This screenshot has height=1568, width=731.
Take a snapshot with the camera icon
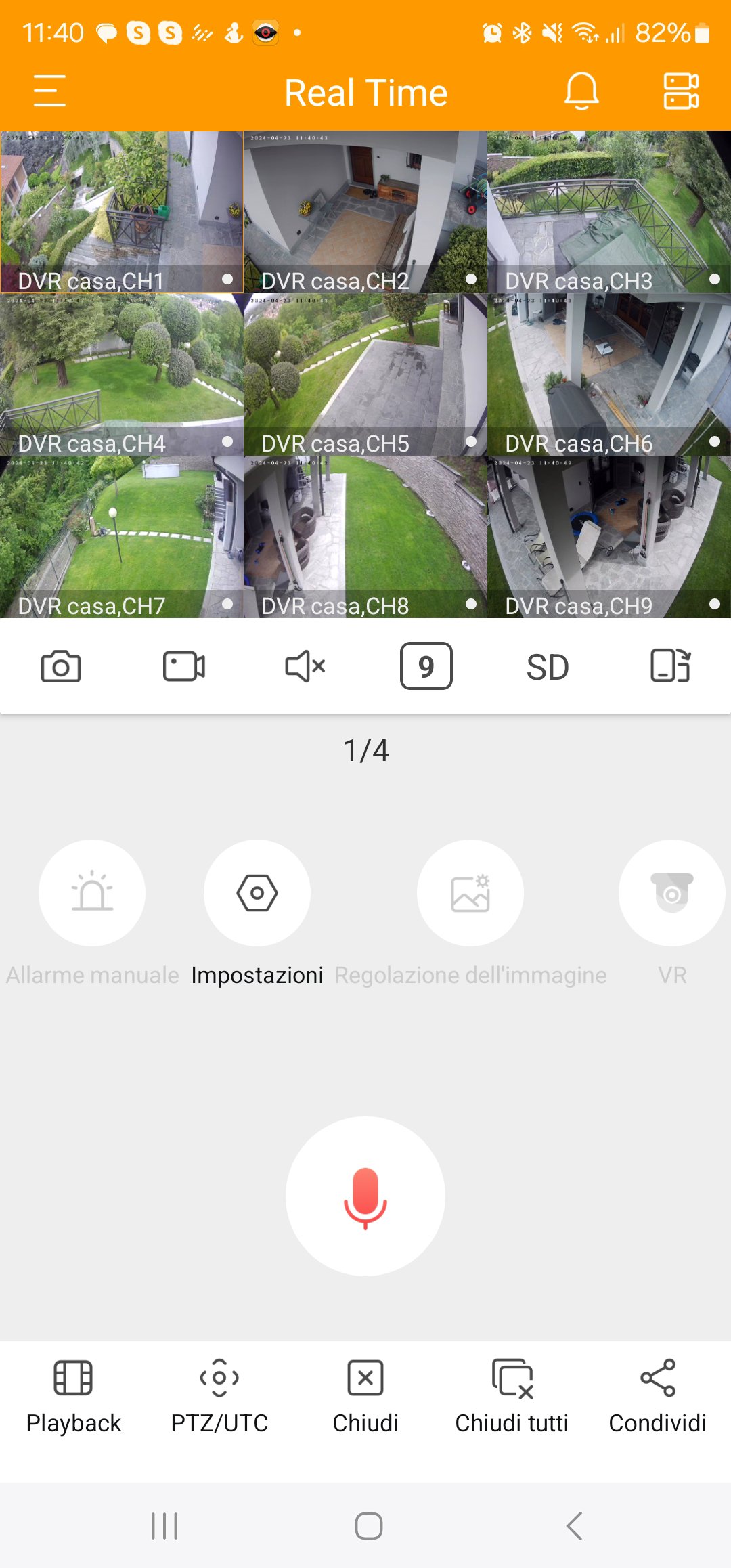(x=61, y=666)
